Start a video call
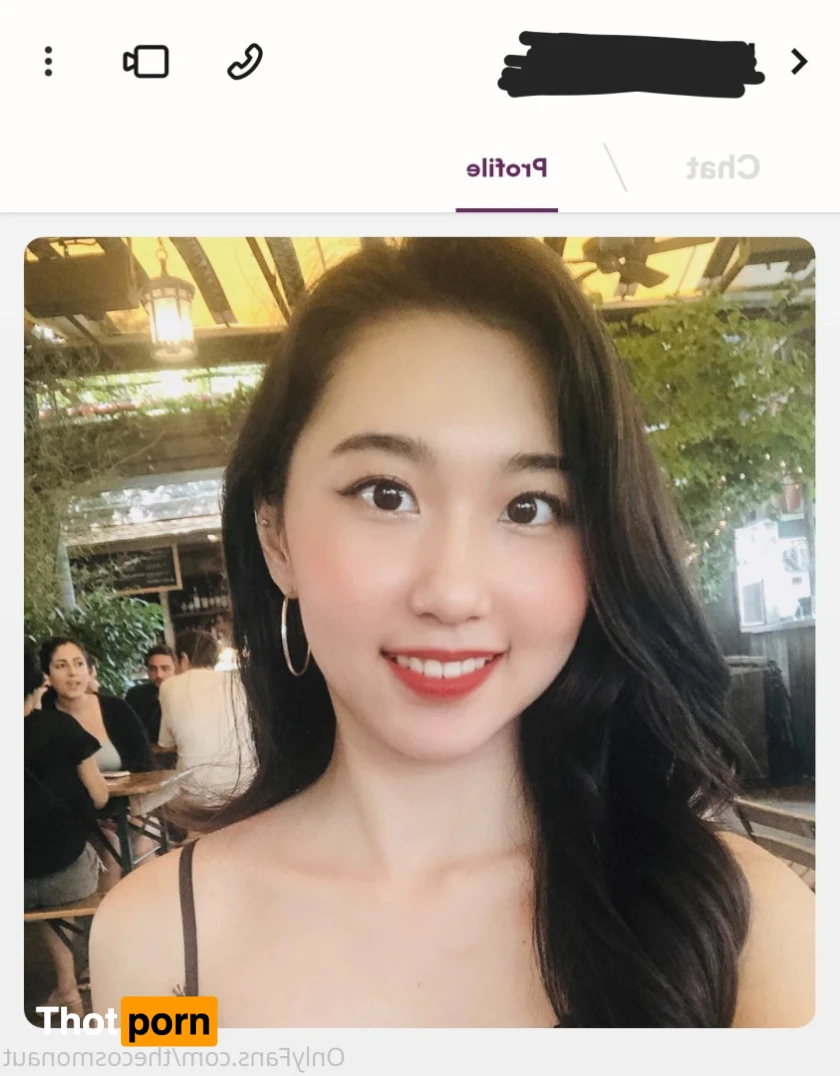840x1076 pixels. (x=146, y=62)
